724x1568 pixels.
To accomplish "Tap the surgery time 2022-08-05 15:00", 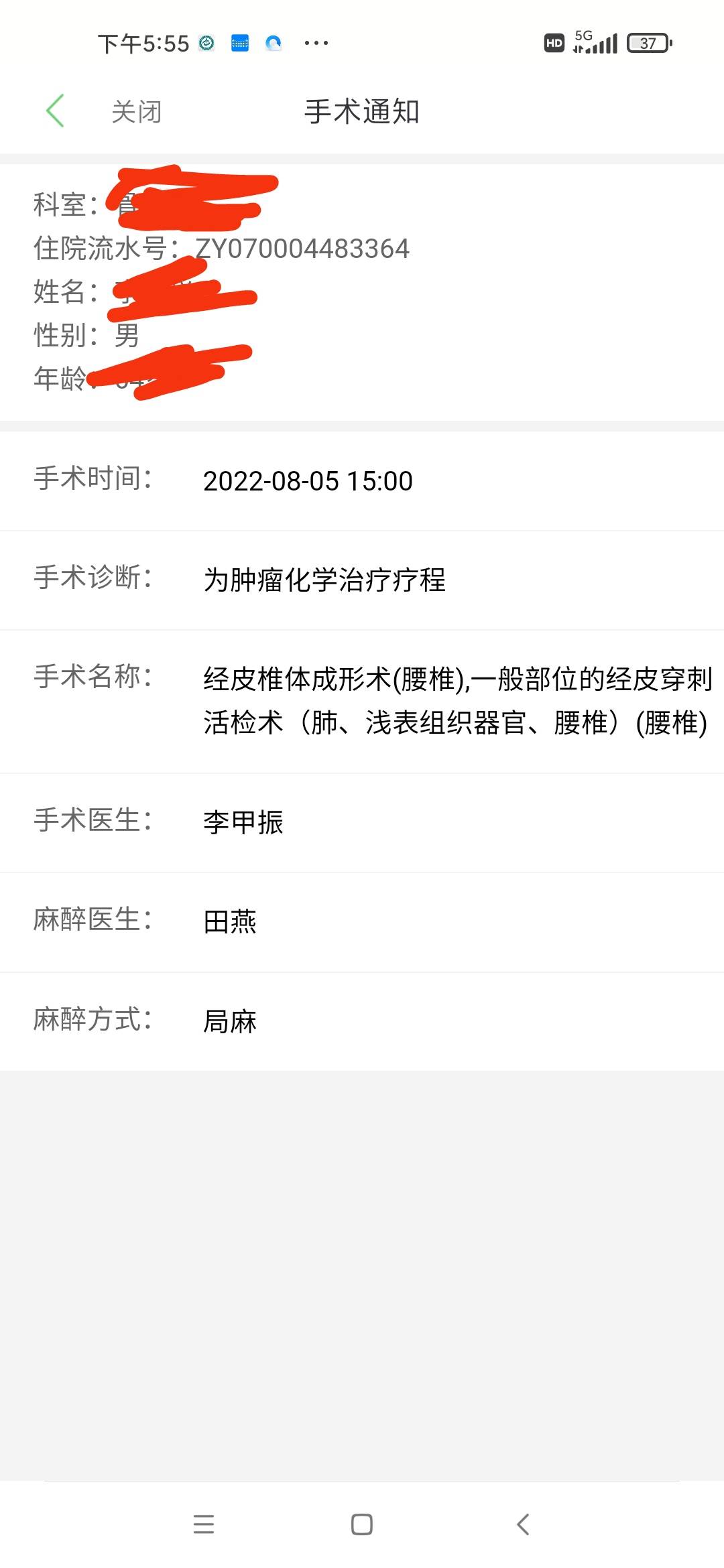I will [308, 480].
